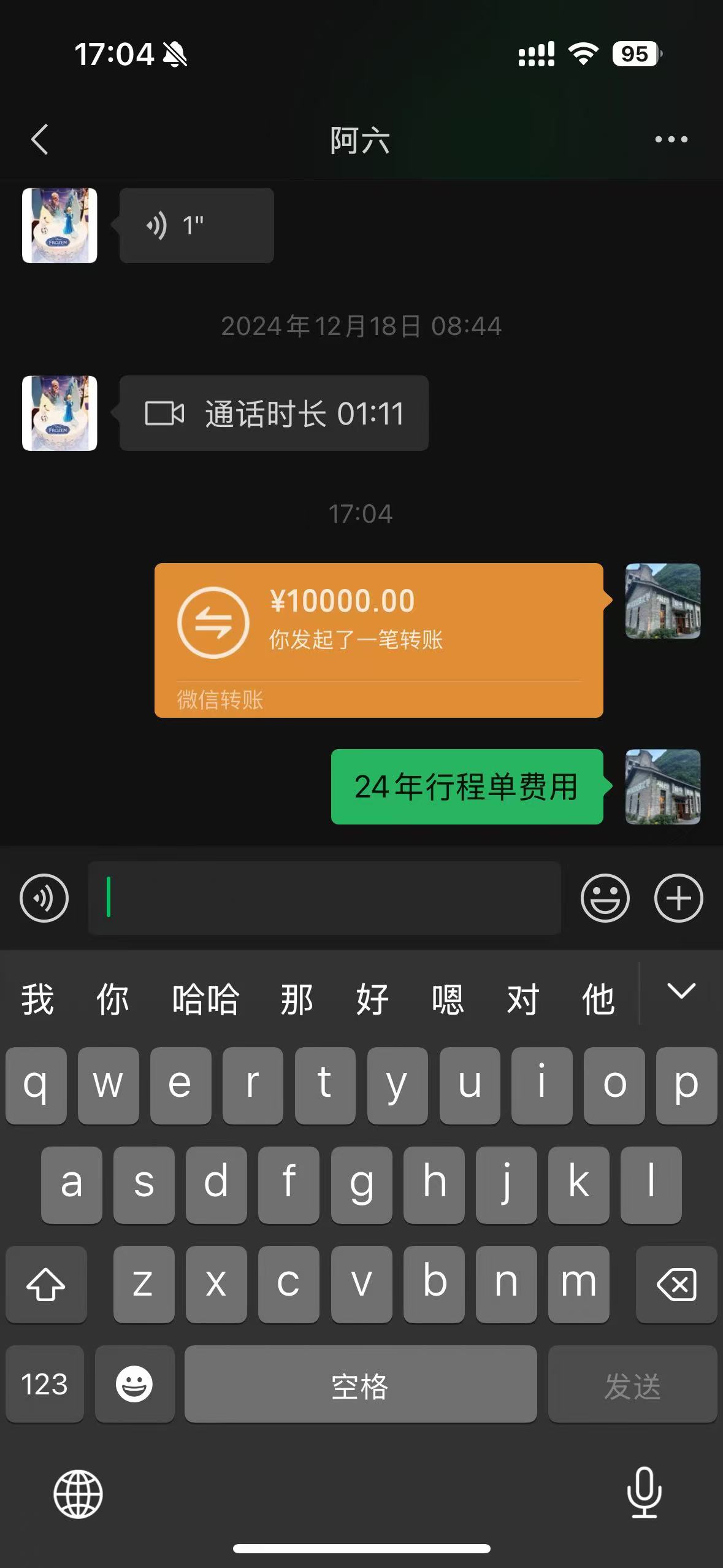Focus the message text field

click(325, 899)
